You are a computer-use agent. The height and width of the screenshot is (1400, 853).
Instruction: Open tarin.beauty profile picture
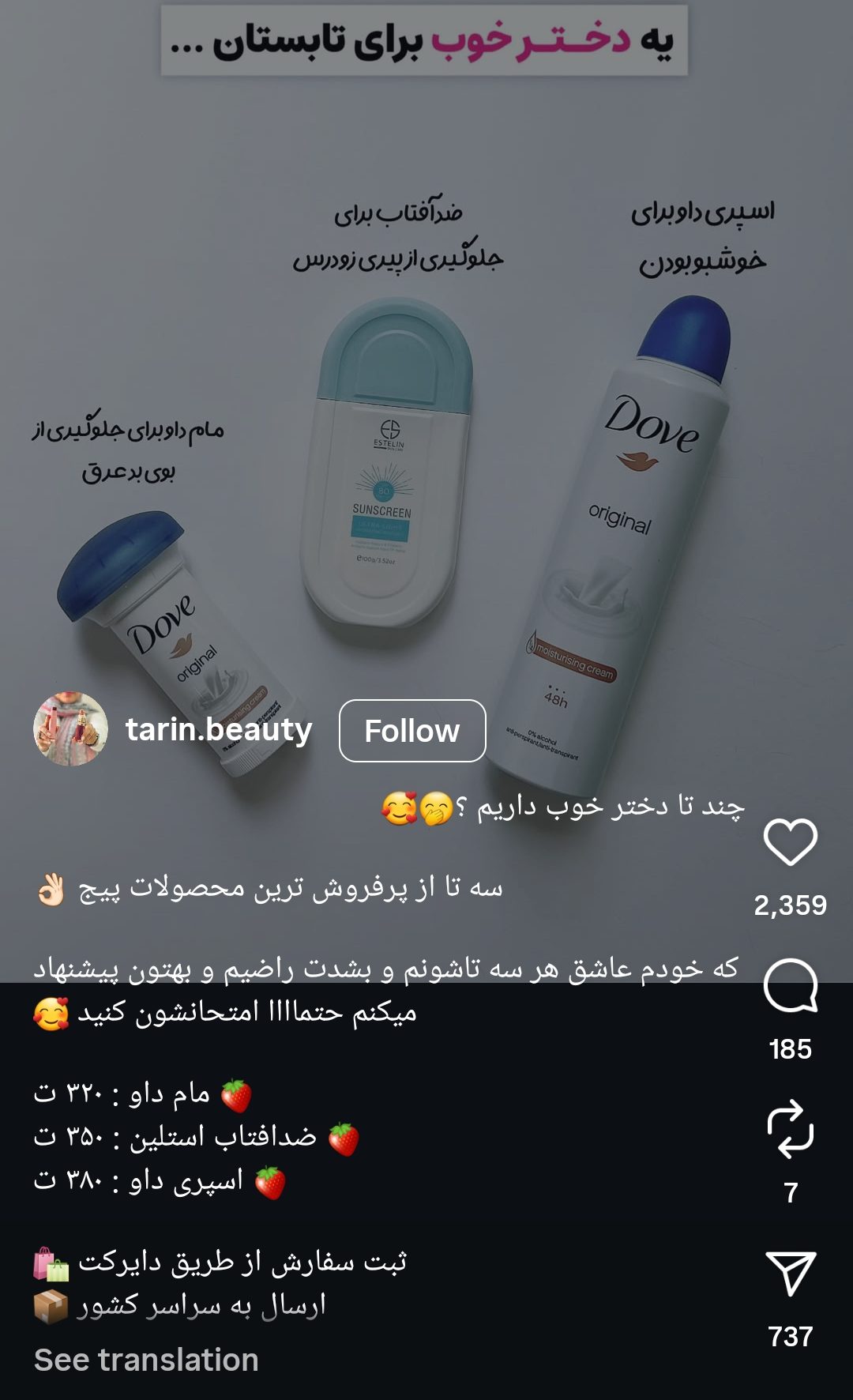click(71, 729)
